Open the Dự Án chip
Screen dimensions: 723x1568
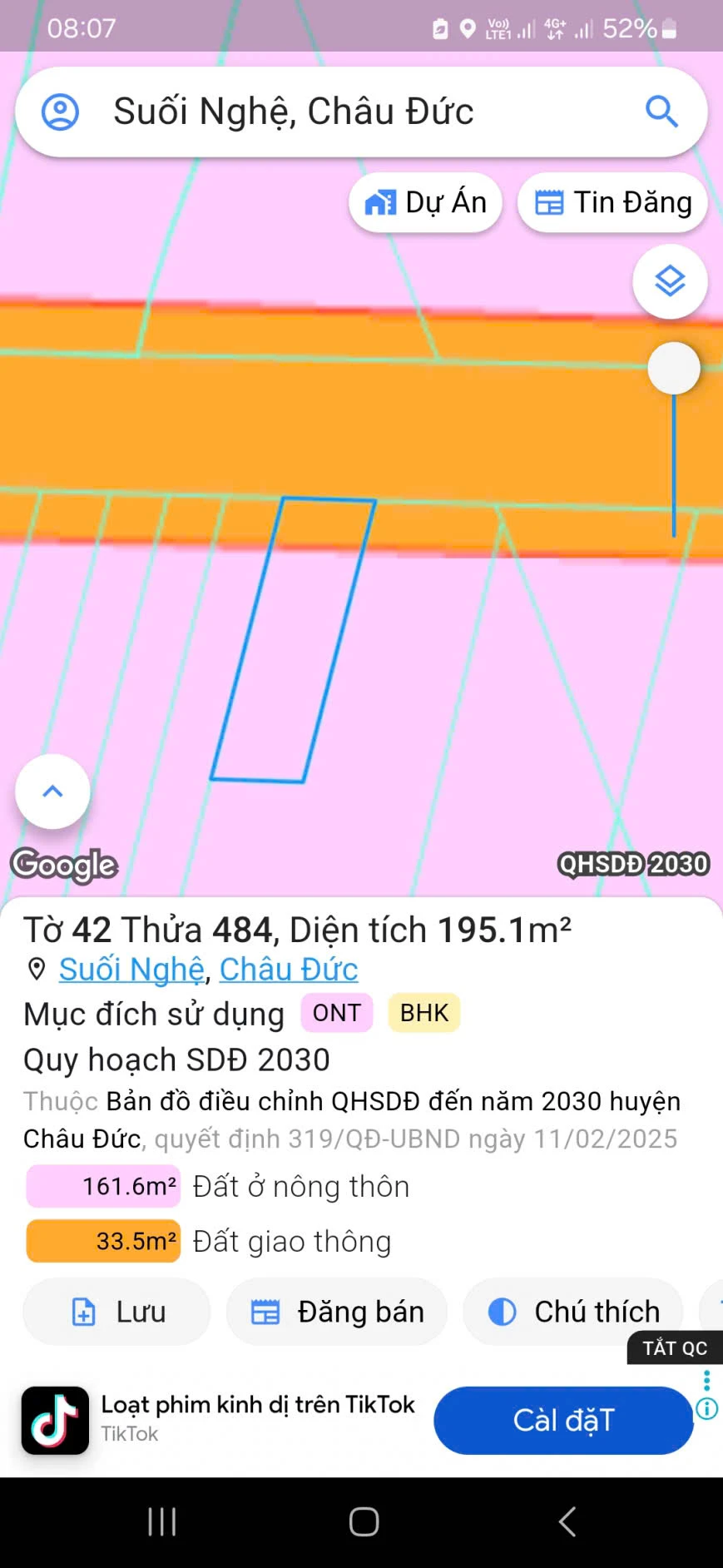coord(425,202)
